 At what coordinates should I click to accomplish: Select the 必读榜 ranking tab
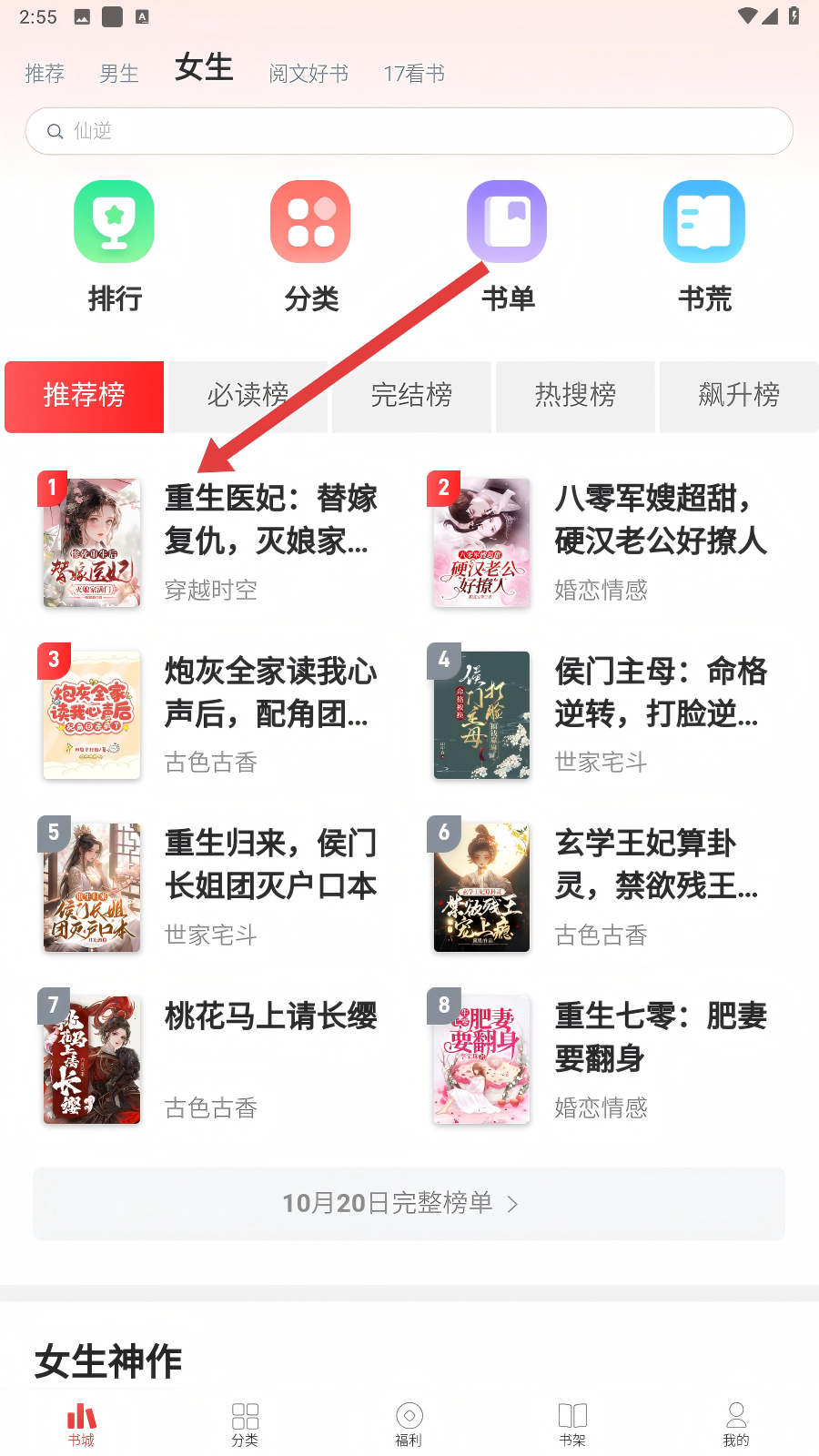248,396
